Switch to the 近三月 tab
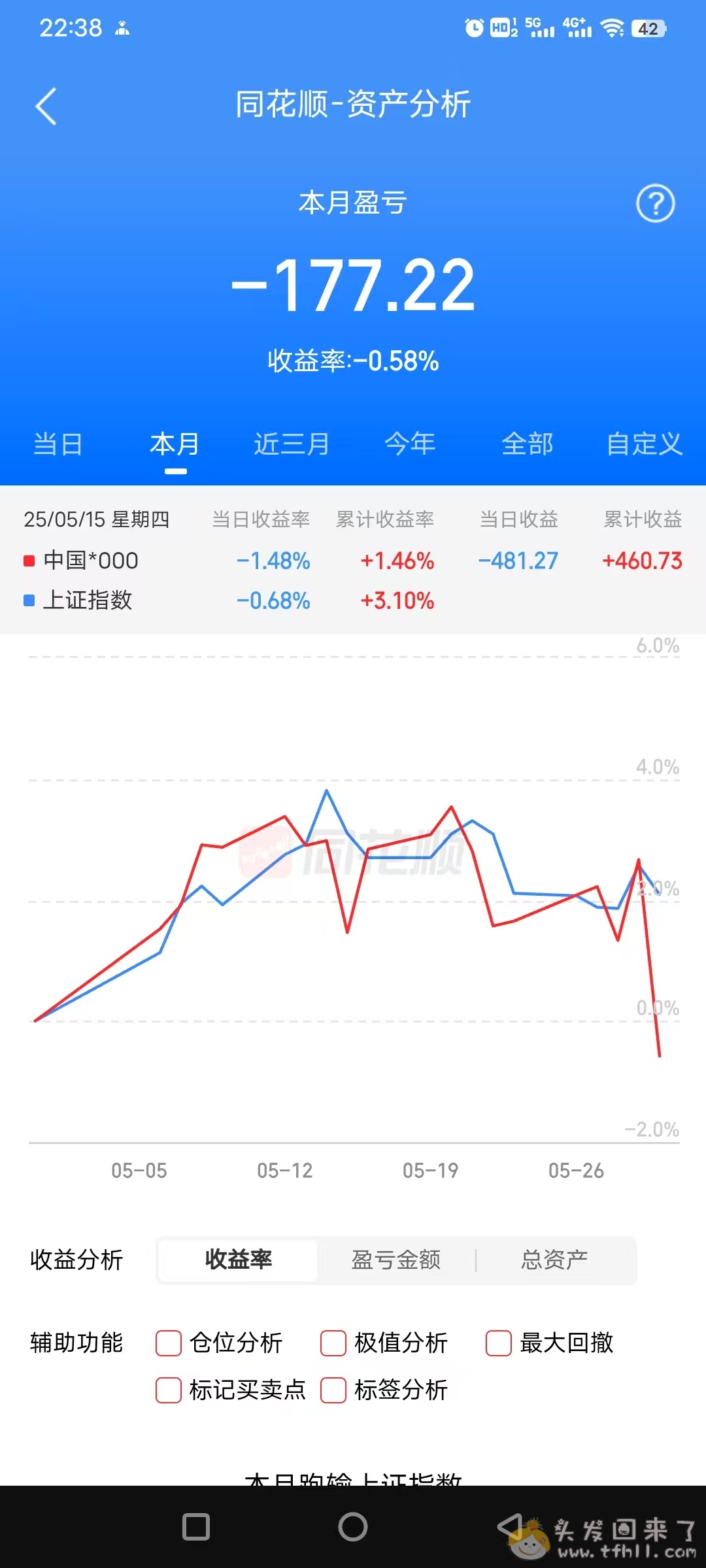The height and width of the screenshot is (1568, 706). [x=292, y=444]
